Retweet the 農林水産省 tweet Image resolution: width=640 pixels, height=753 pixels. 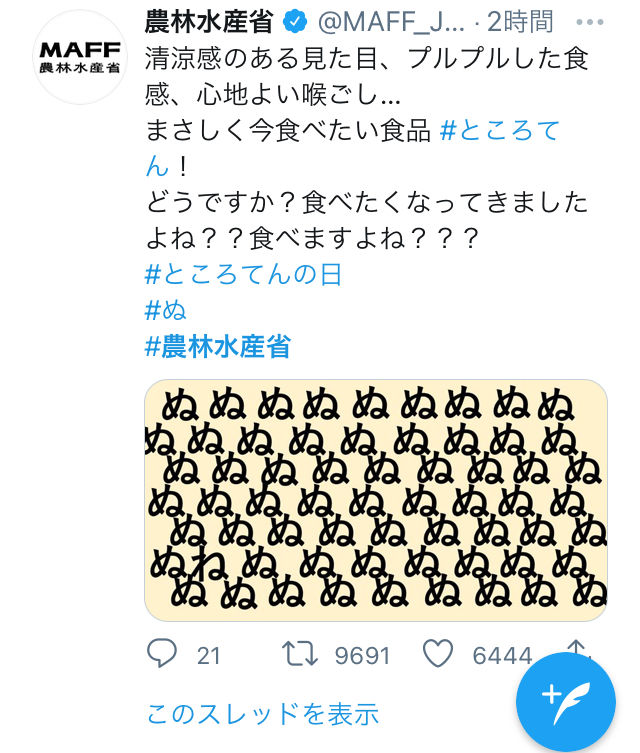click(x=298, y=655)
